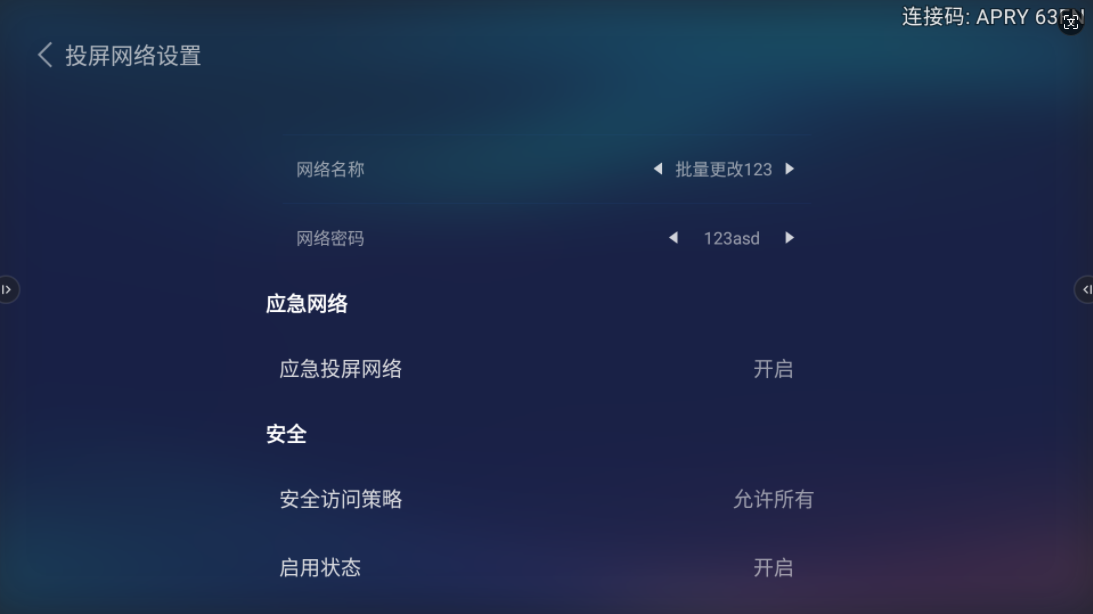Go back from 投屏网络设置

45,56
